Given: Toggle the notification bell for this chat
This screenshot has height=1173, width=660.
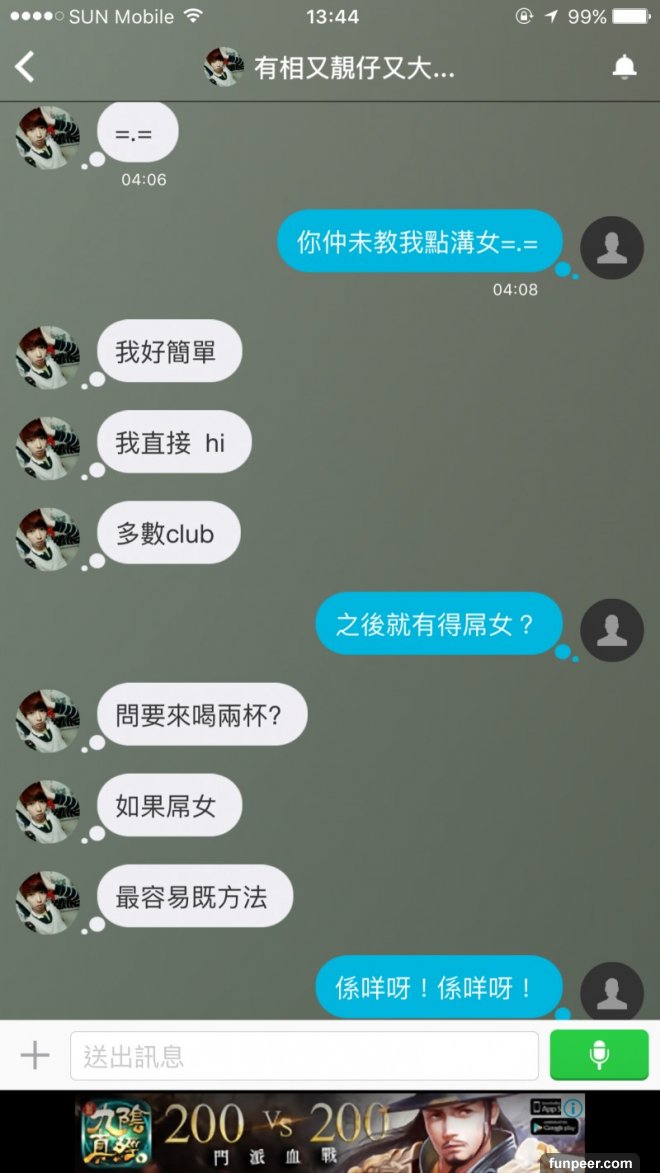Looking at the screenshot, I should (x=624, y=67).
